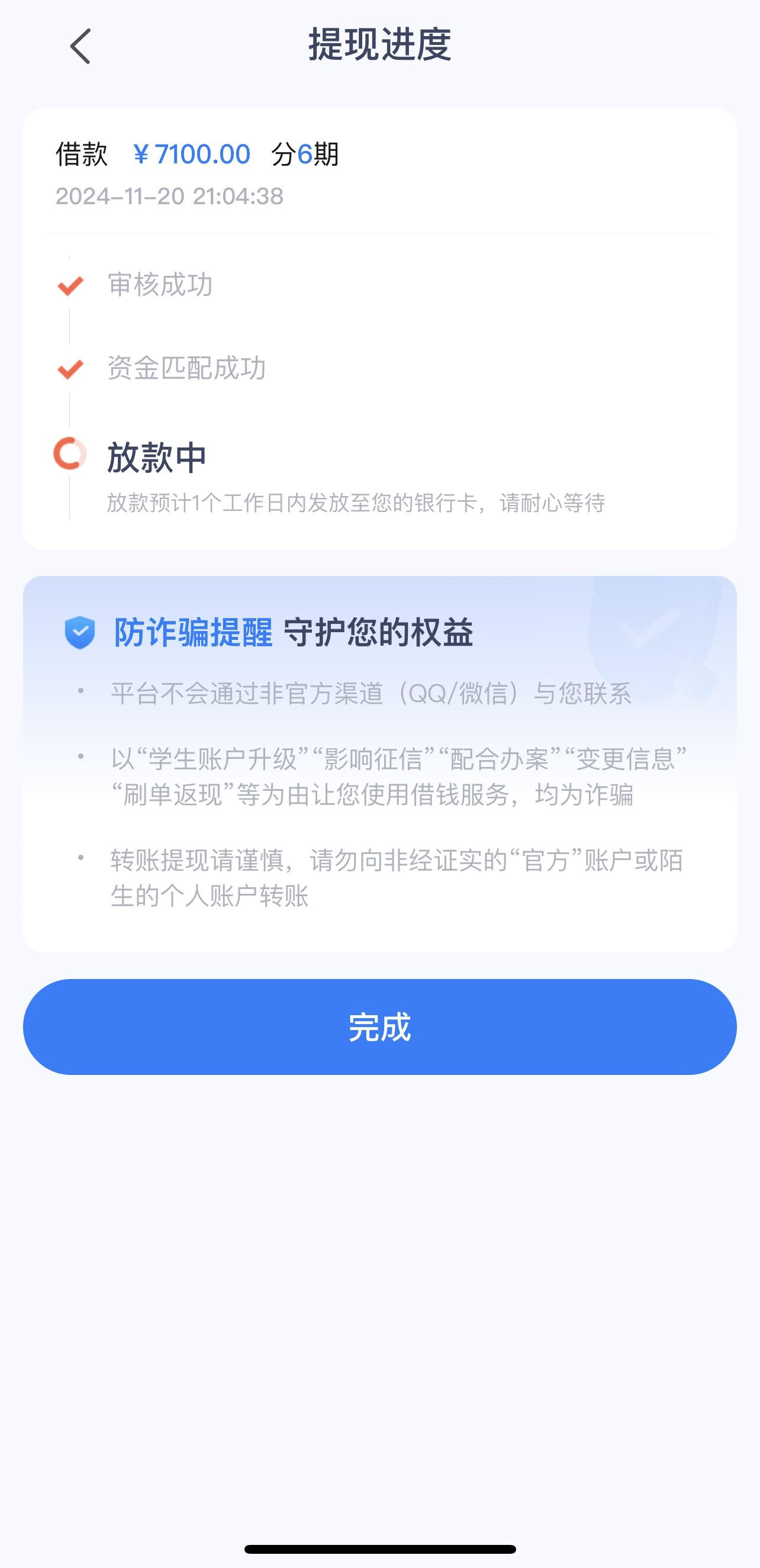This screenshot has height=1568, width=760.
Task: Click the circular progress ring icon
Action: coord(69,453)
